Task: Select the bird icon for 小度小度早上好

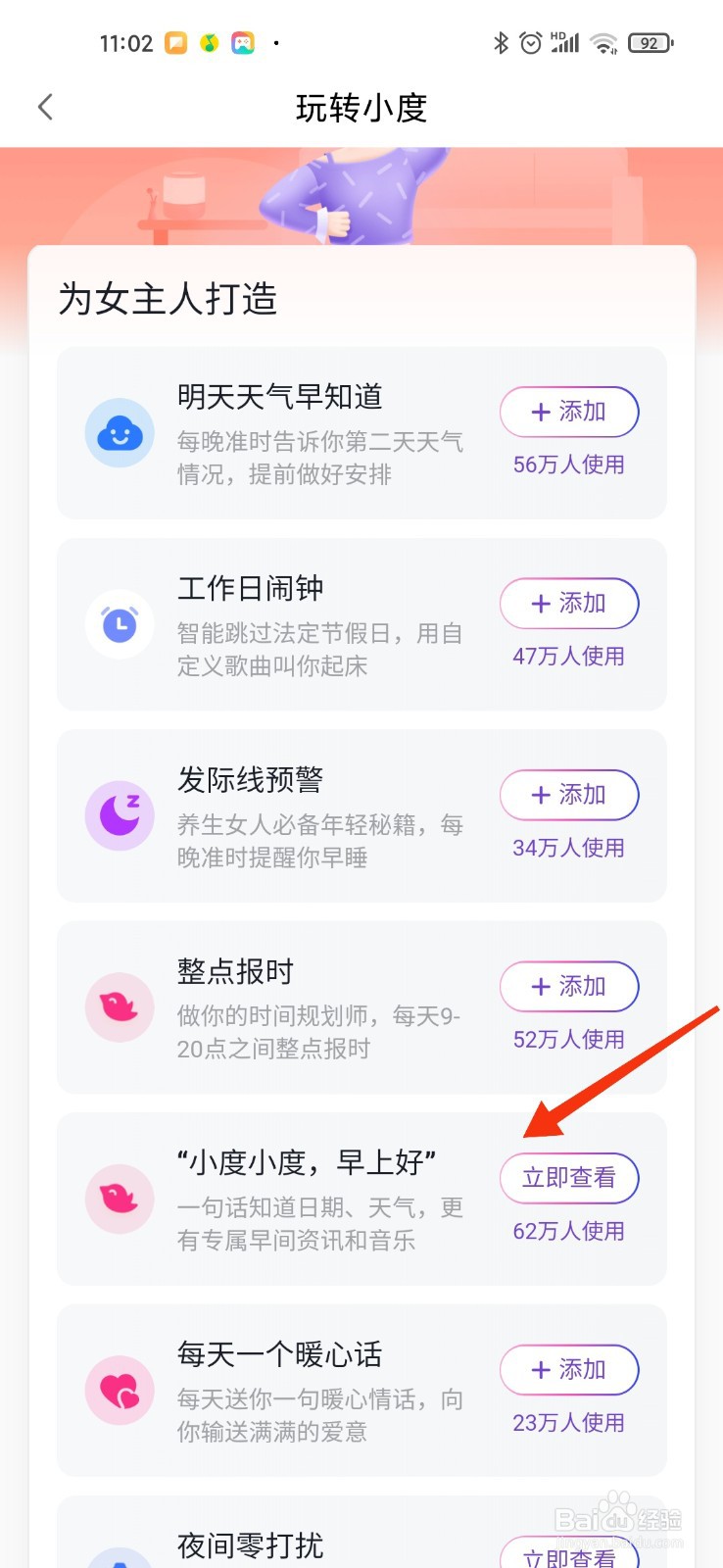Action: [x=120, y=1199]
